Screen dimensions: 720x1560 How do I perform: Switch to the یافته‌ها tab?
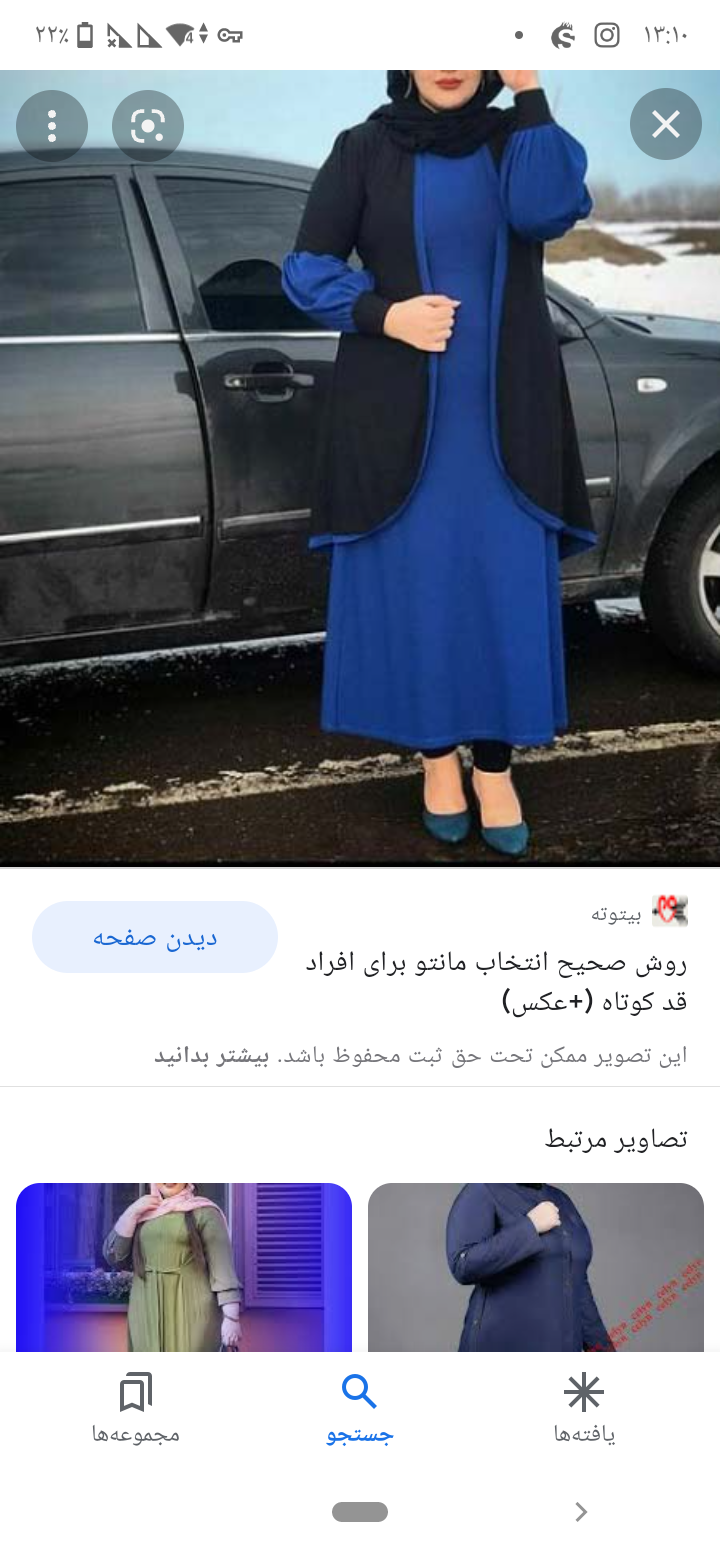584,1408
